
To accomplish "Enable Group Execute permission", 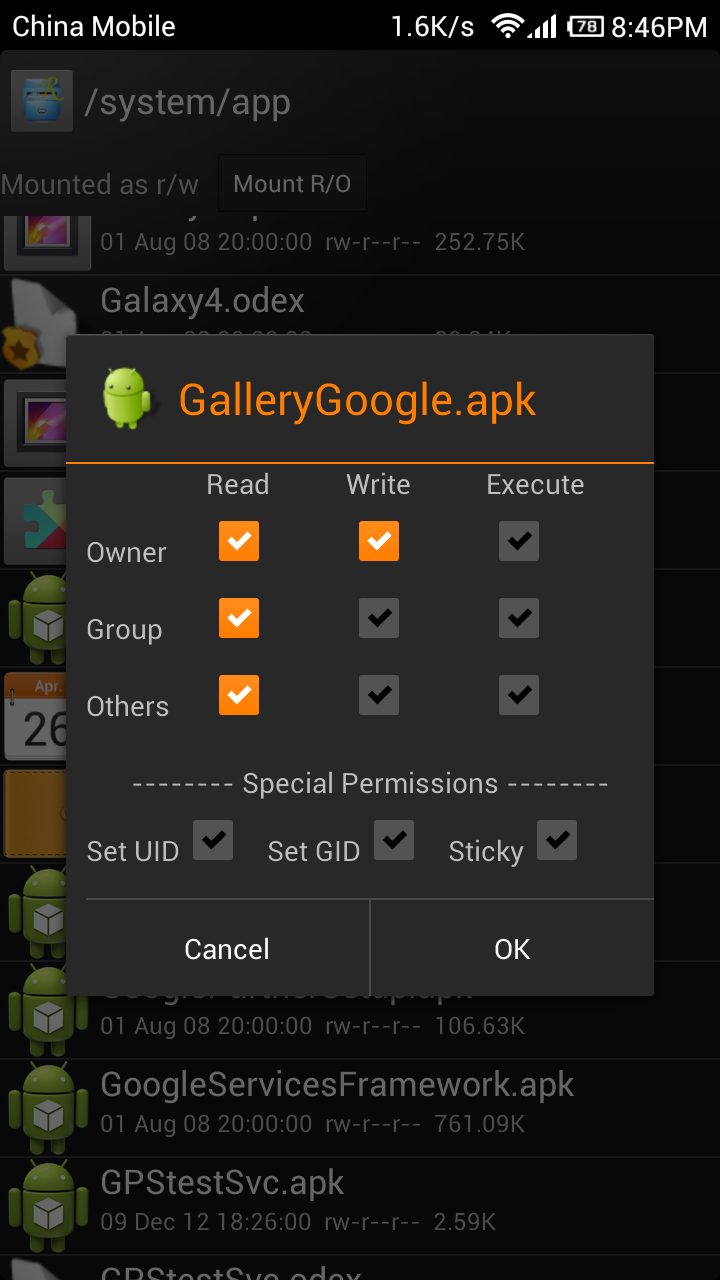I will click(x=519, y=618).
